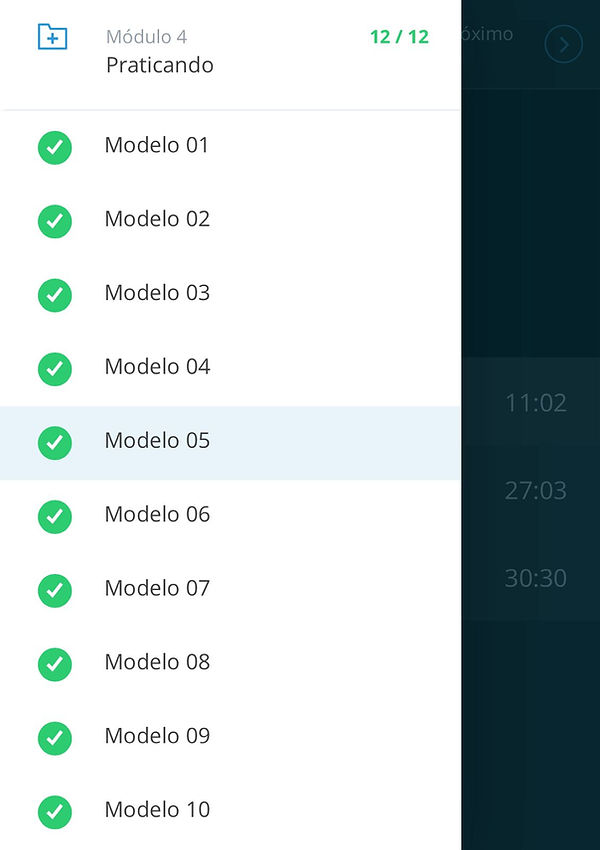Viewport: 600px width, 850px height.
Task: Select Modelo 02 from the list
Action: pyautogui.click(x=157, y=220)
